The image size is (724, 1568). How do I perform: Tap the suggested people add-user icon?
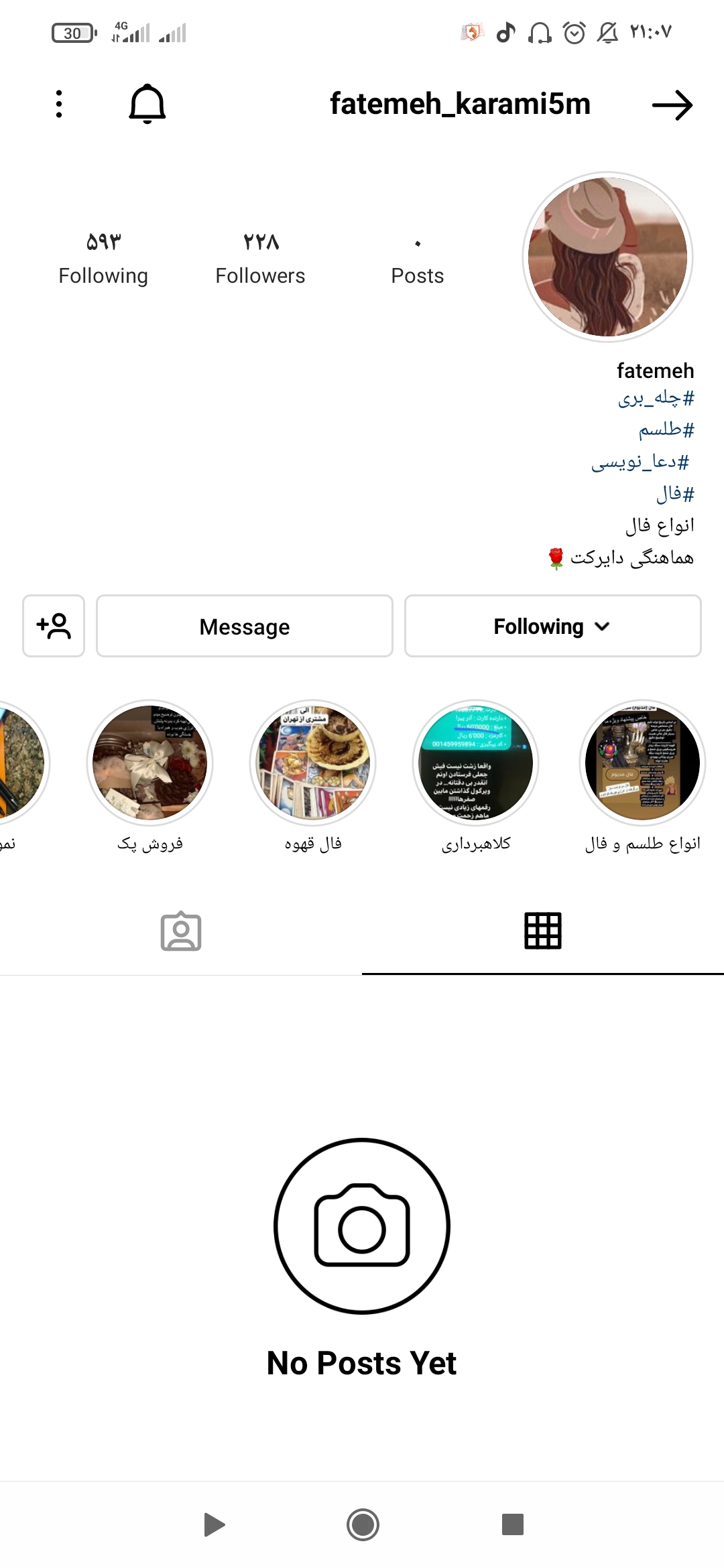(x=54, y=626)
